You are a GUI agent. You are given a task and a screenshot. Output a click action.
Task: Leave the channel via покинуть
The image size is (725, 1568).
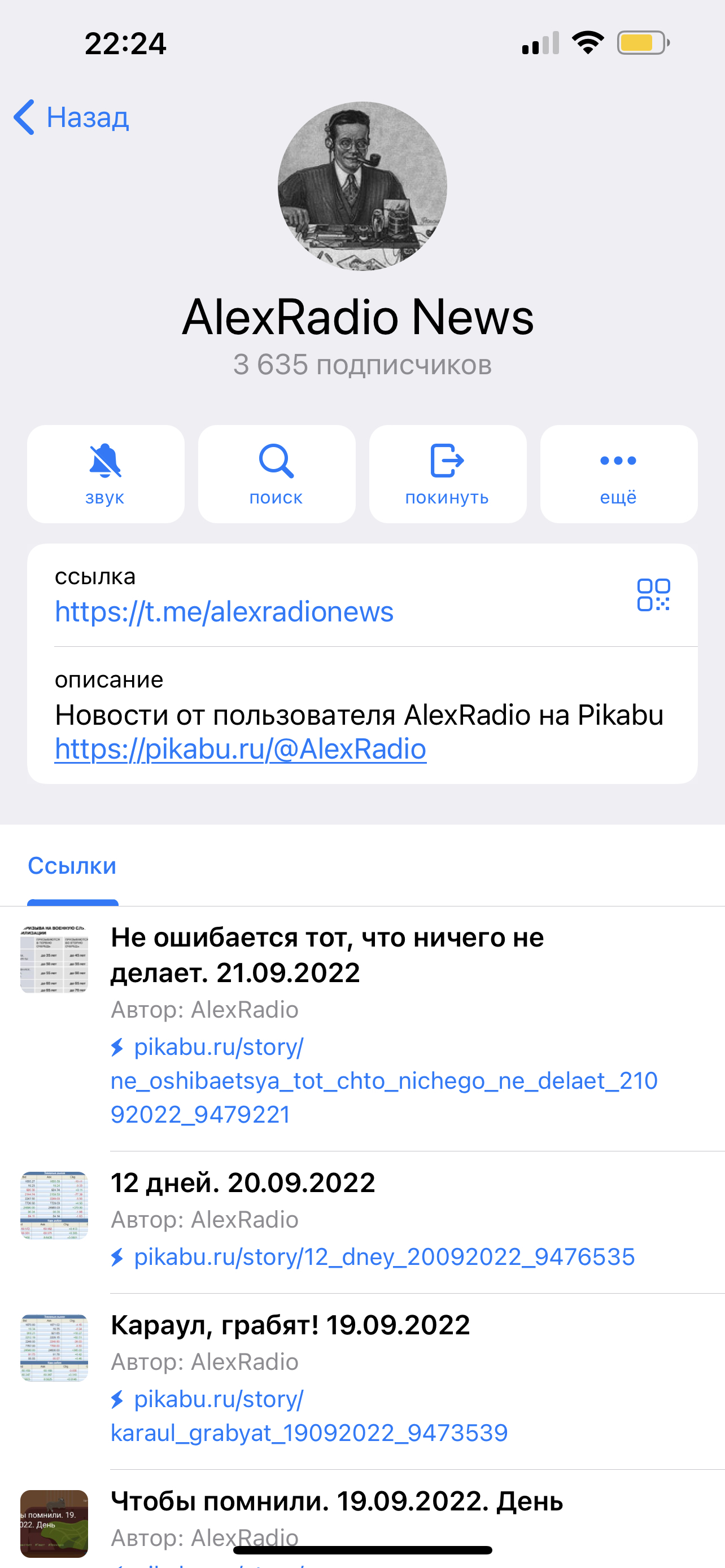447,474
